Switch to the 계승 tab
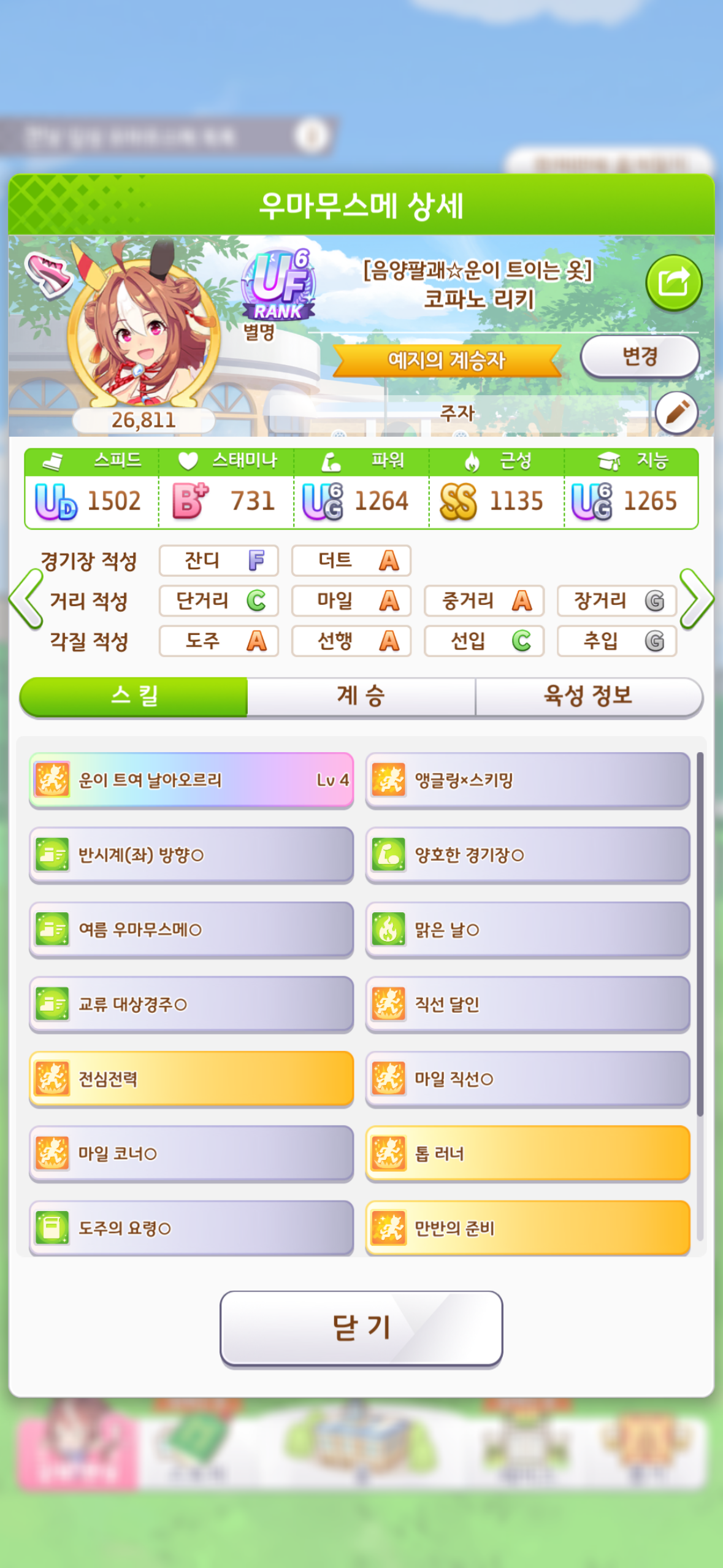 pos(361,696)
